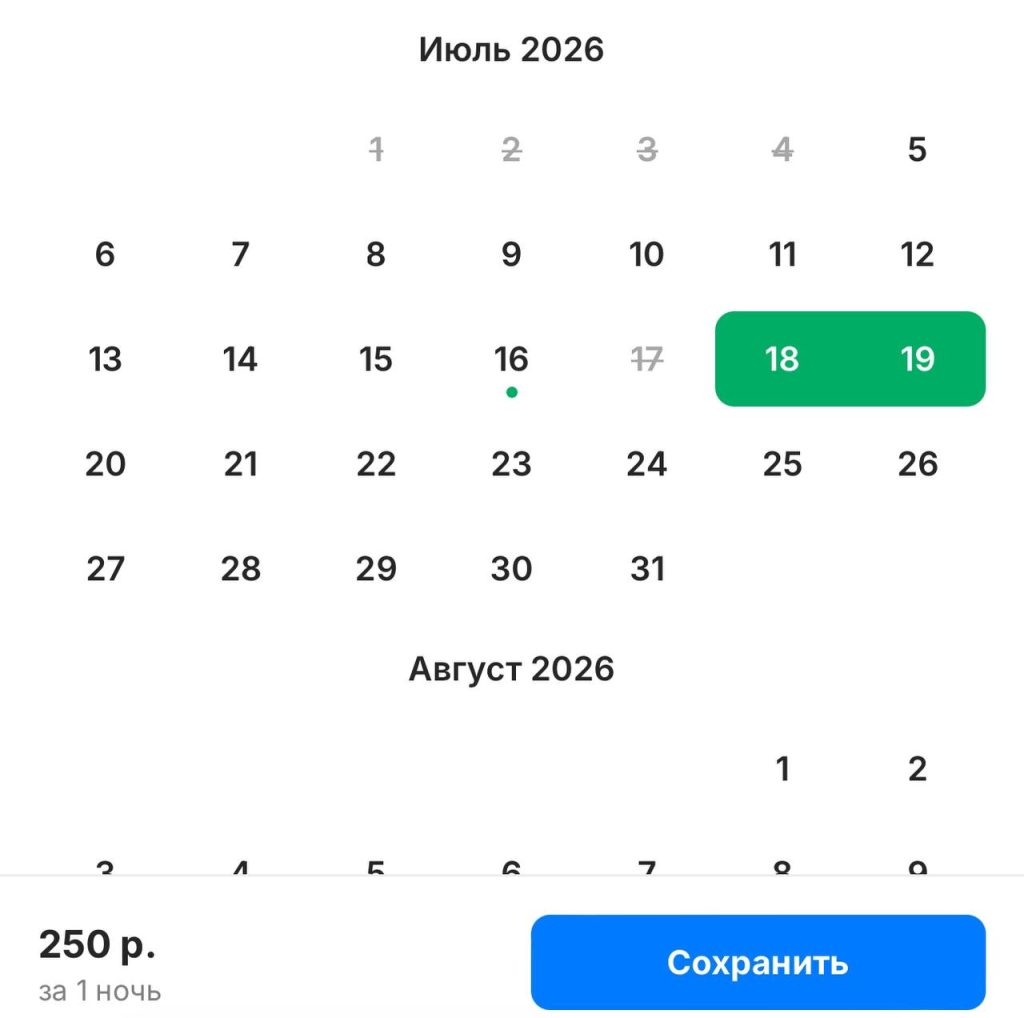The image size is (1024, 1018).
Task: Pick July 10 as a date
Action: click(646, 254)
